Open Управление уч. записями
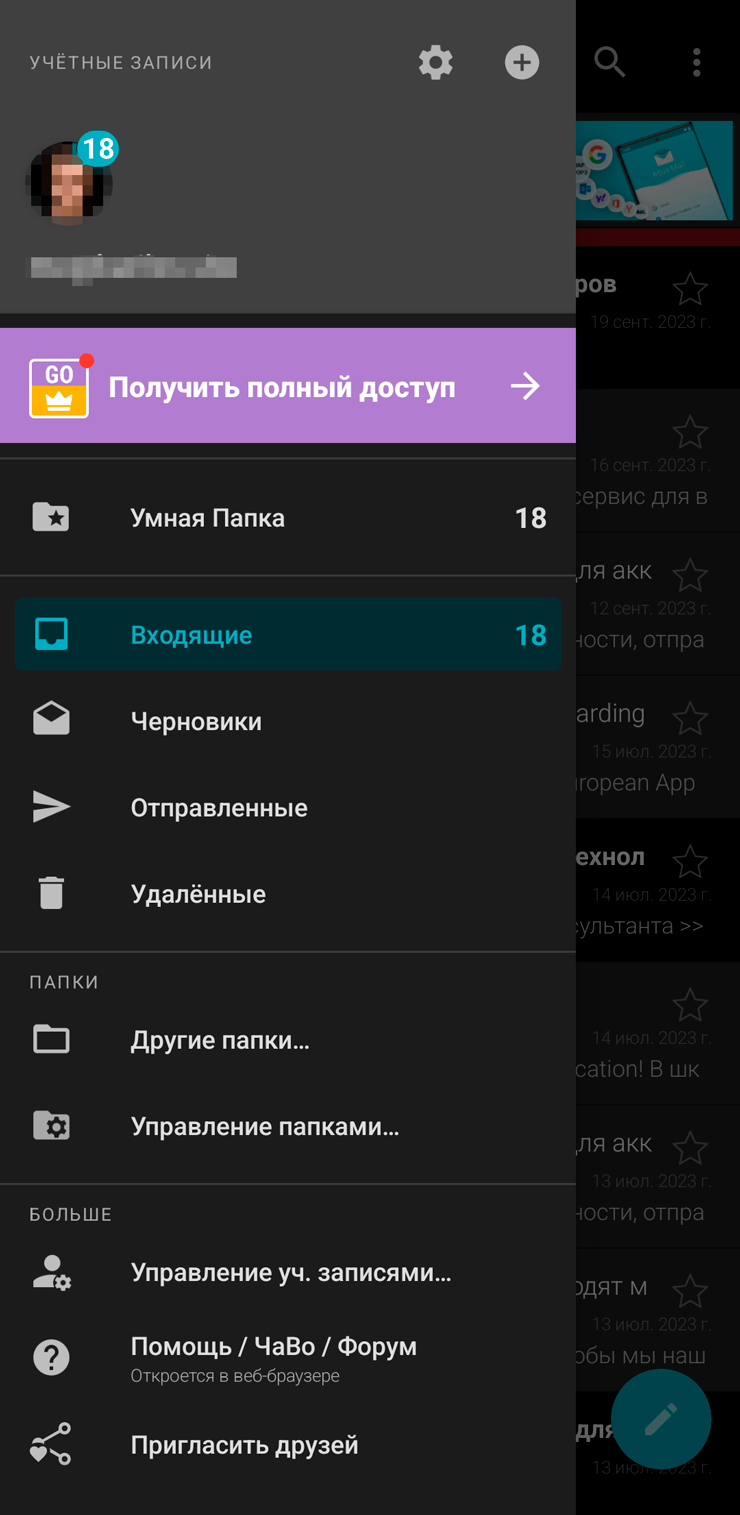 (x=288, y=1272)
